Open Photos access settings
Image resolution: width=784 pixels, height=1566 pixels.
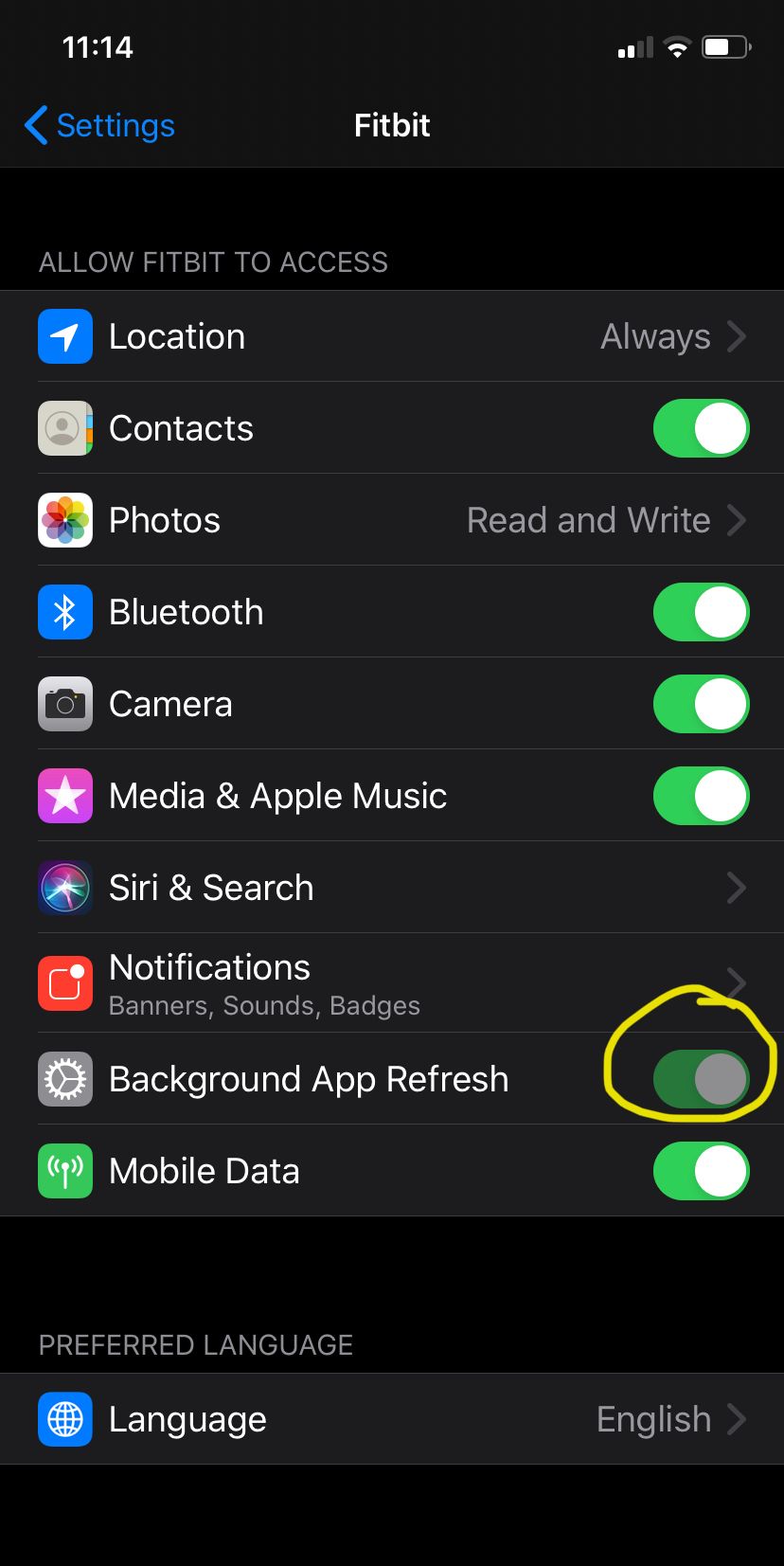(x=392, y=520)
